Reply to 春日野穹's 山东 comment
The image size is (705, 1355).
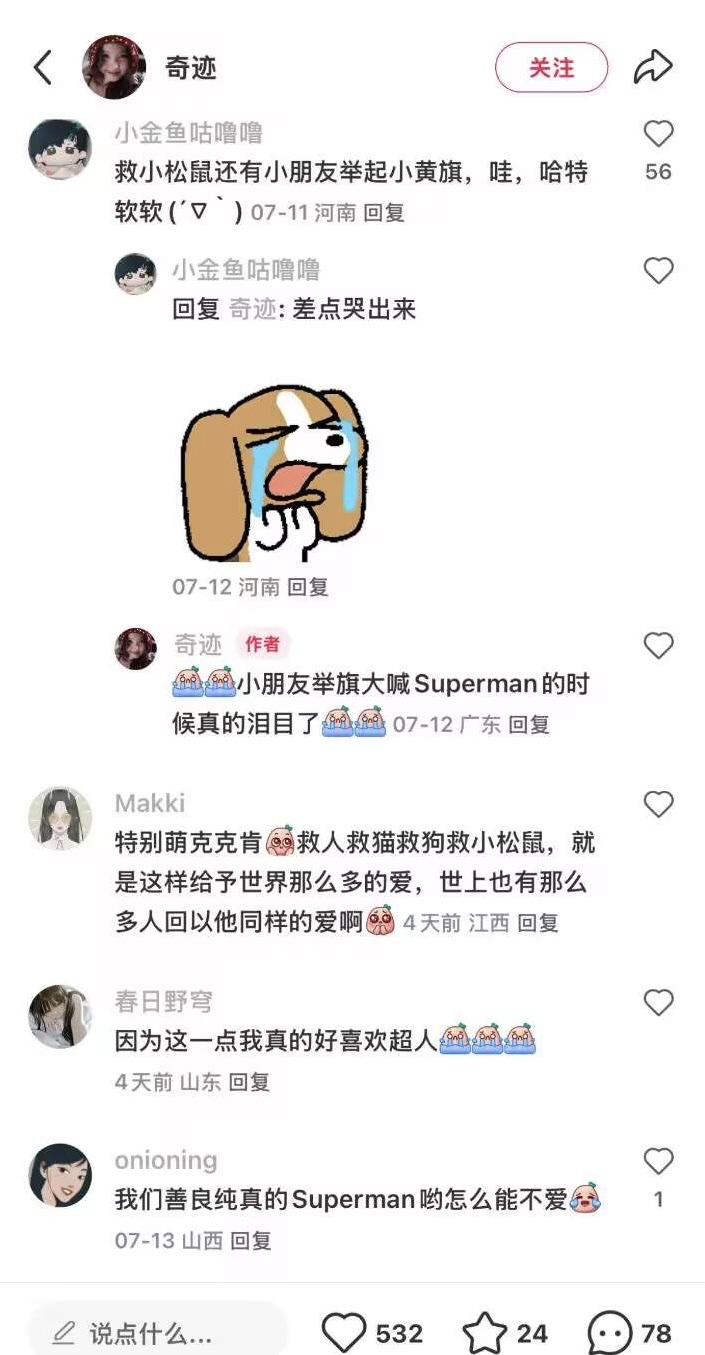point(249,1082)
